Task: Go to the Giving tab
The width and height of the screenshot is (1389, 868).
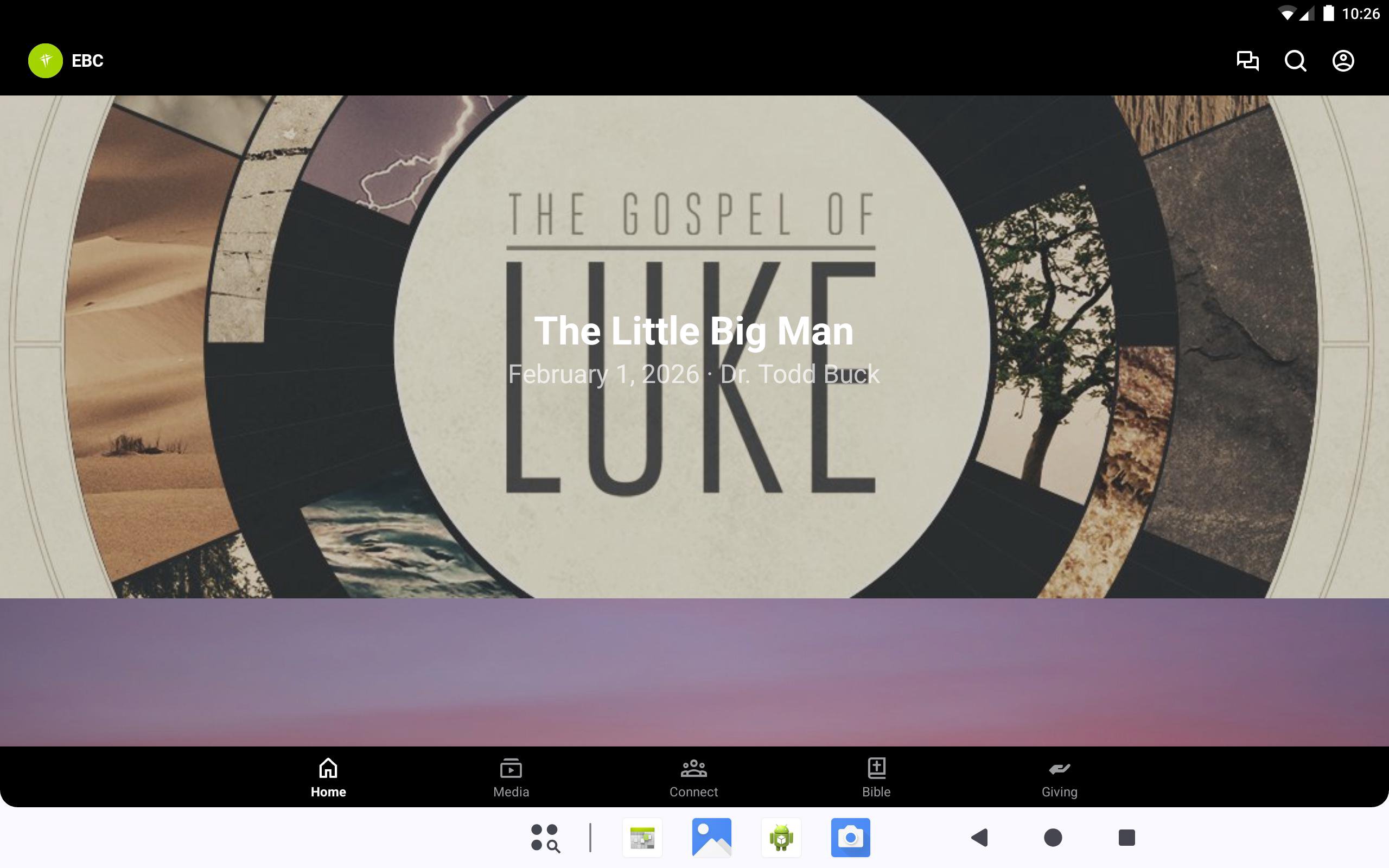Action: (1059, 777)
